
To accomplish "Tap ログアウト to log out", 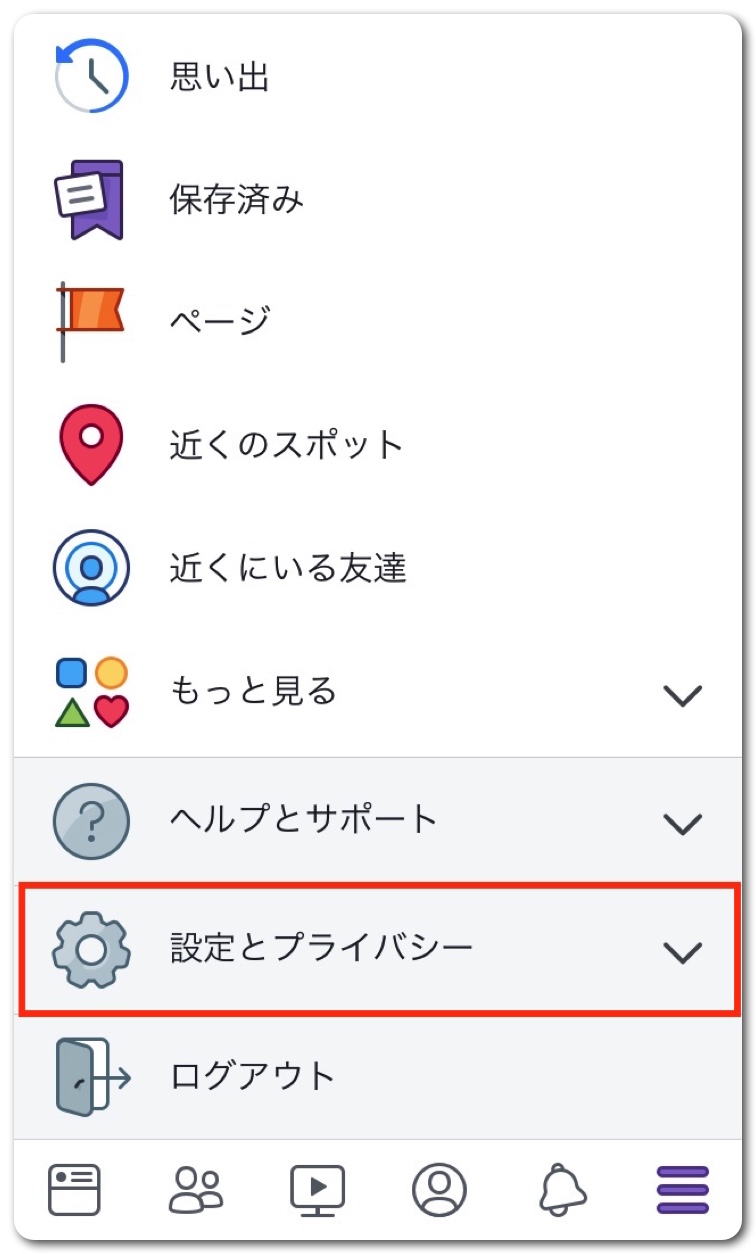I will click(x=252, y=1077).
